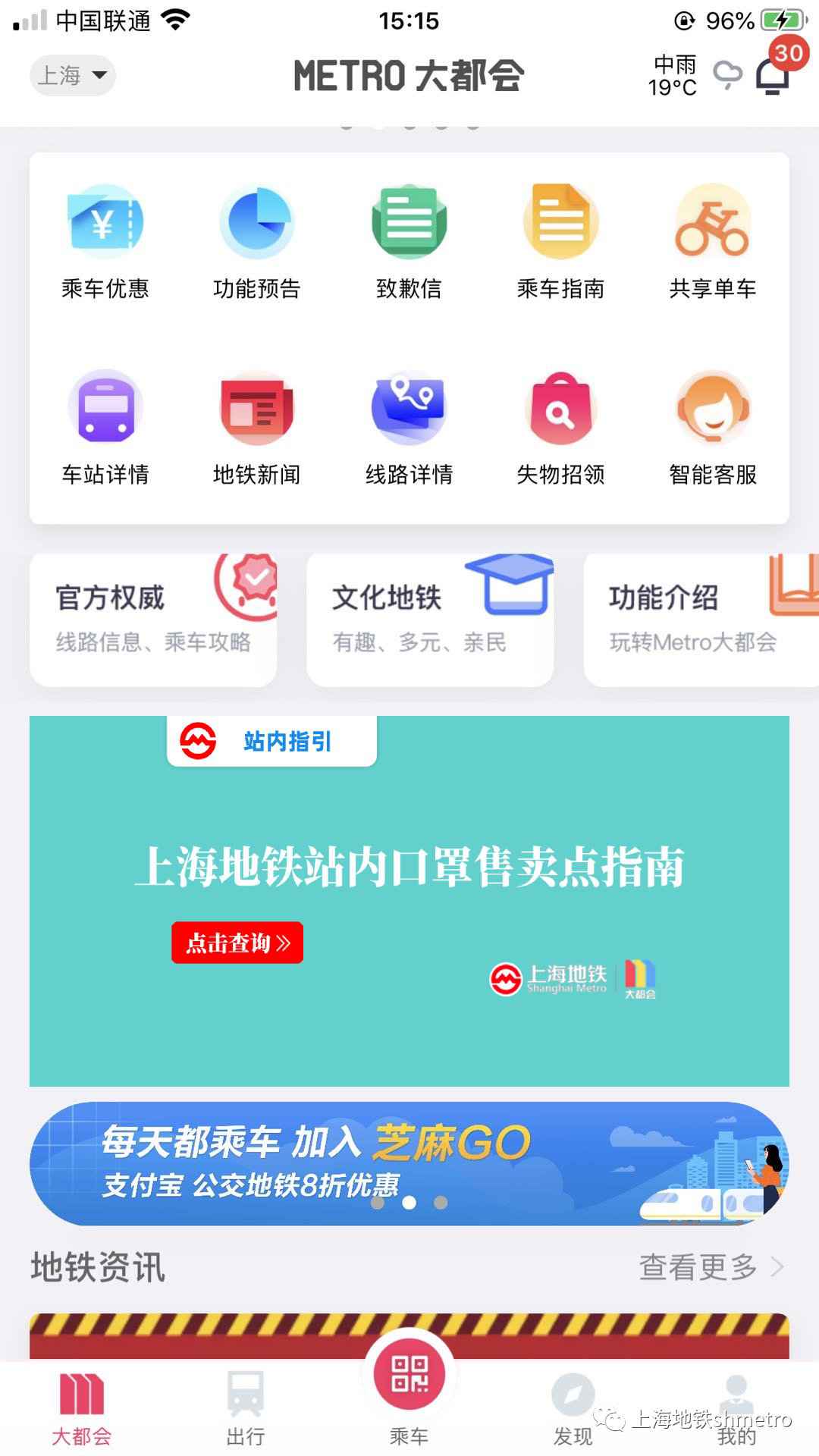Open the 文化地铁 card
The width and height of the screenshot is (819, 1456).
click(430, 618)
